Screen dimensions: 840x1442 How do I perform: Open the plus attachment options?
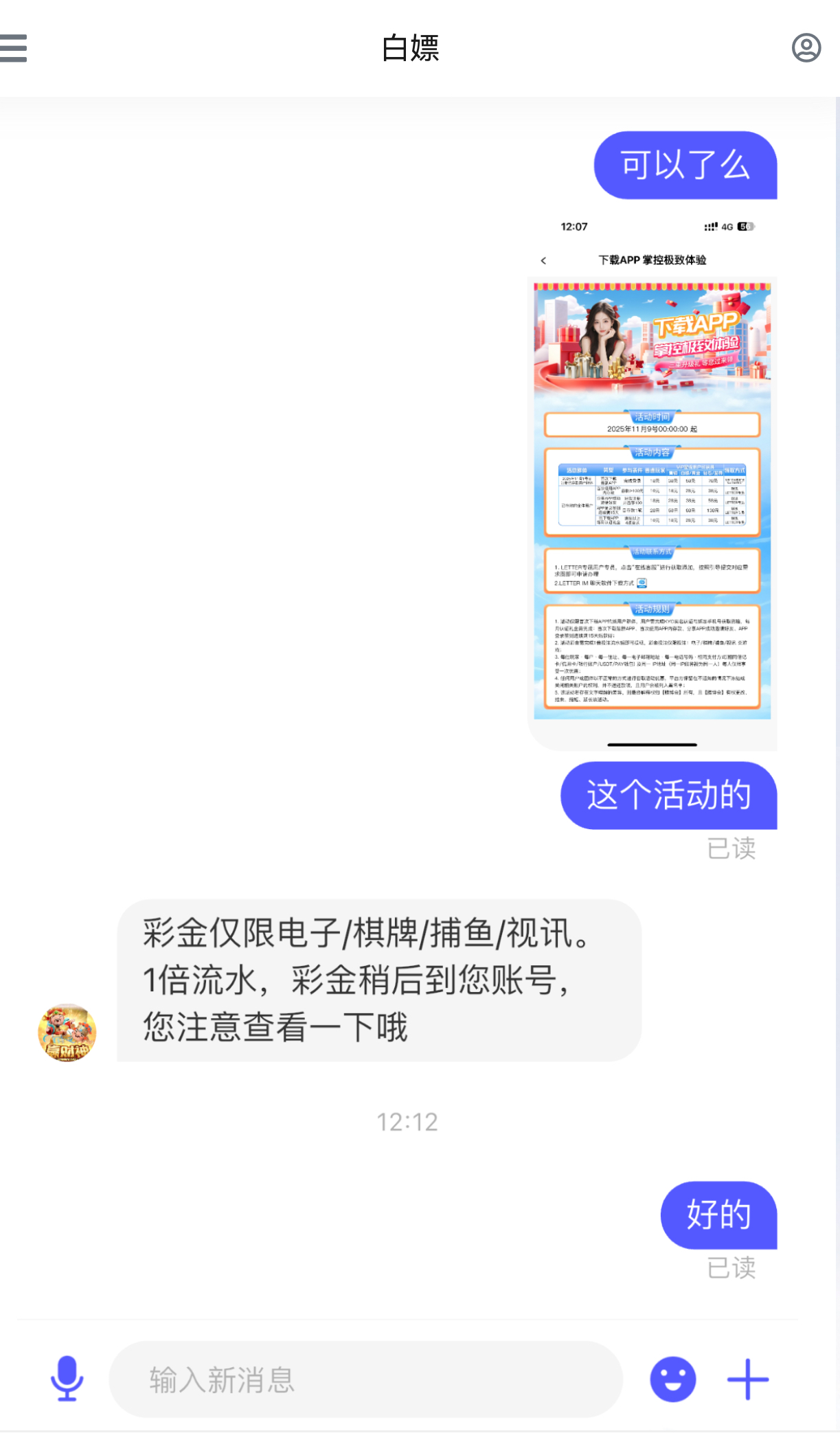point(747,1379)
